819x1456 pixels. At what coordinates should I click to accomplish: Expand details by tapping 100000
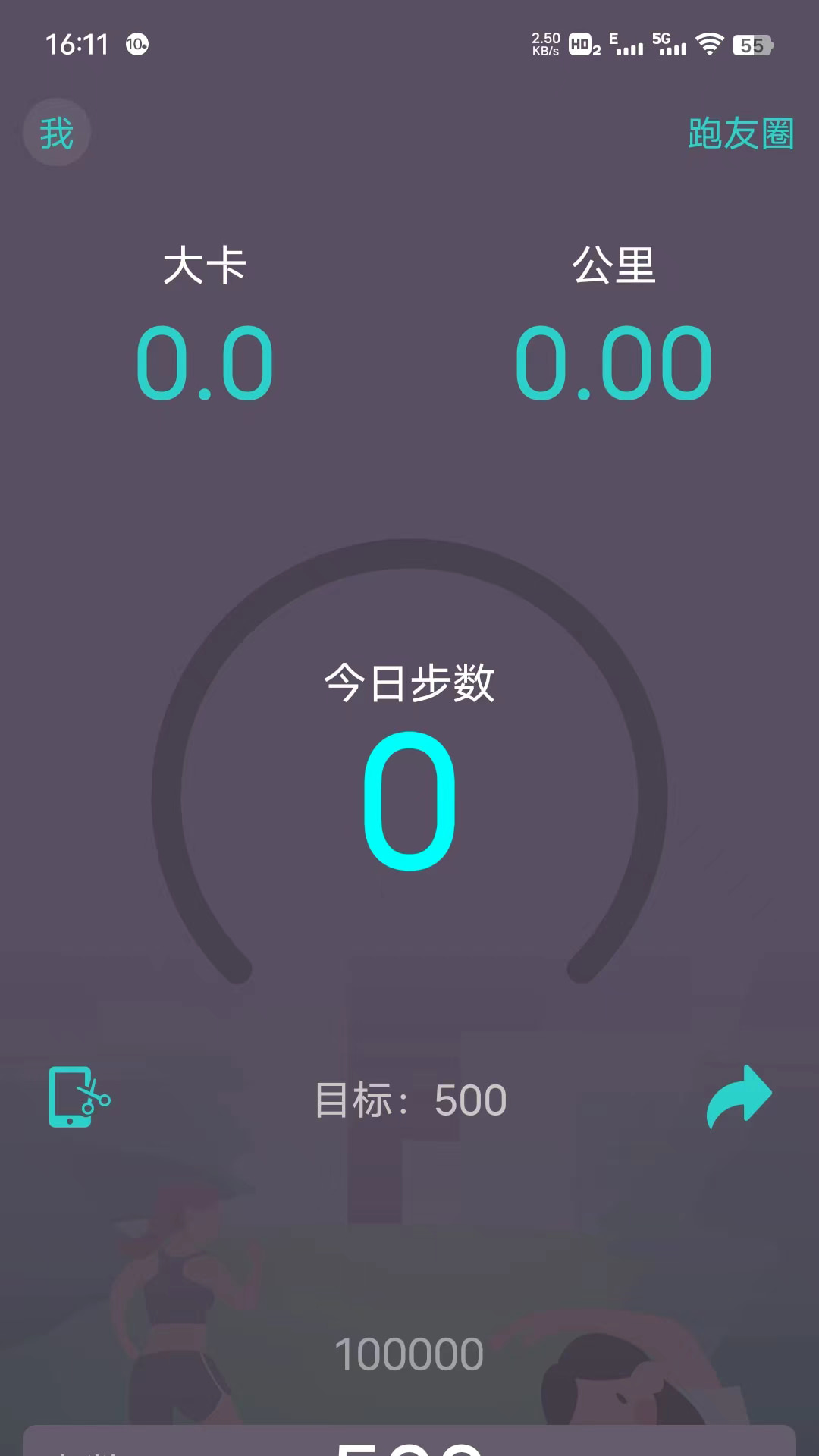(409, 1353)
